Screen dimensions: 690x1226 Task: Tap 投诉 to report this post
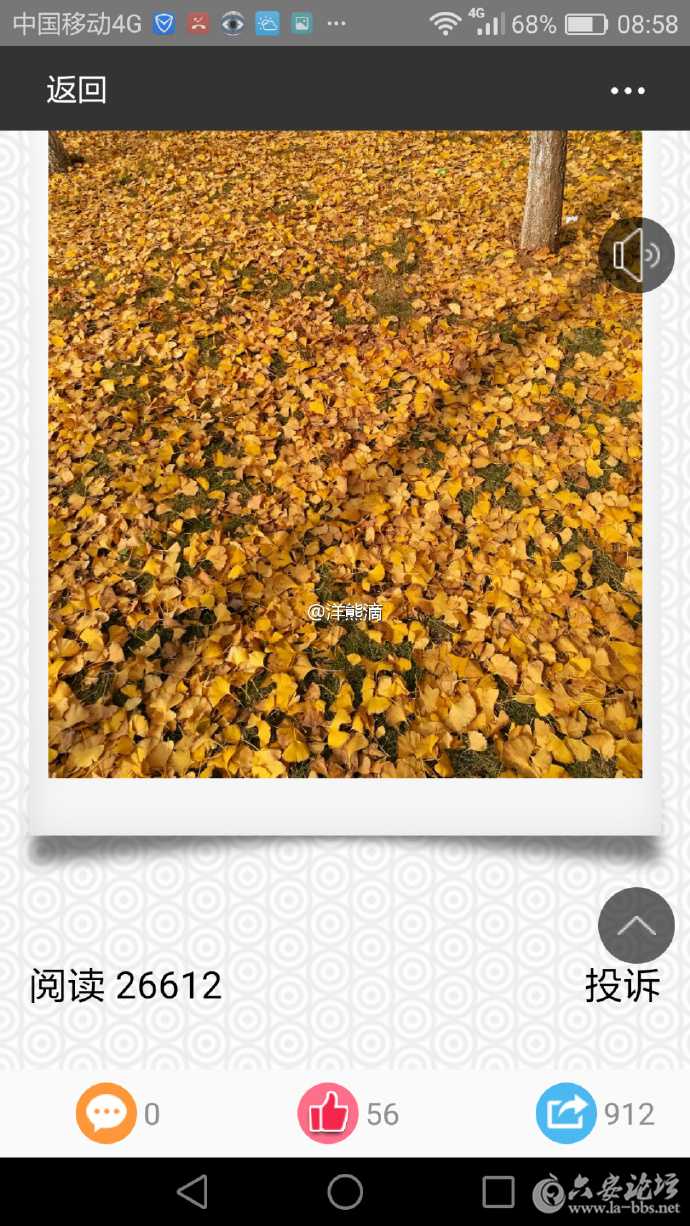[622, 986]
